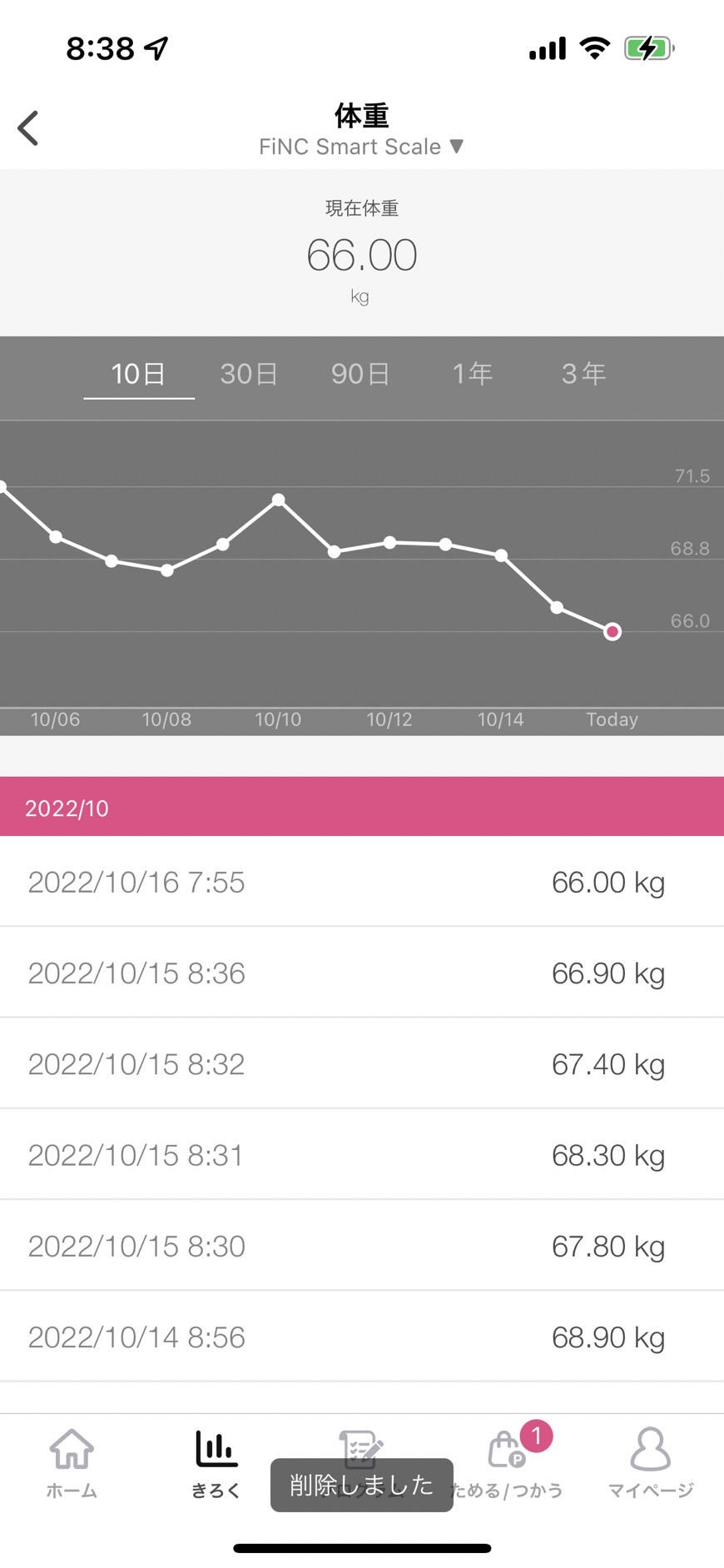Open the 2022/10/14 8:56 record

tap(362, 1337)
